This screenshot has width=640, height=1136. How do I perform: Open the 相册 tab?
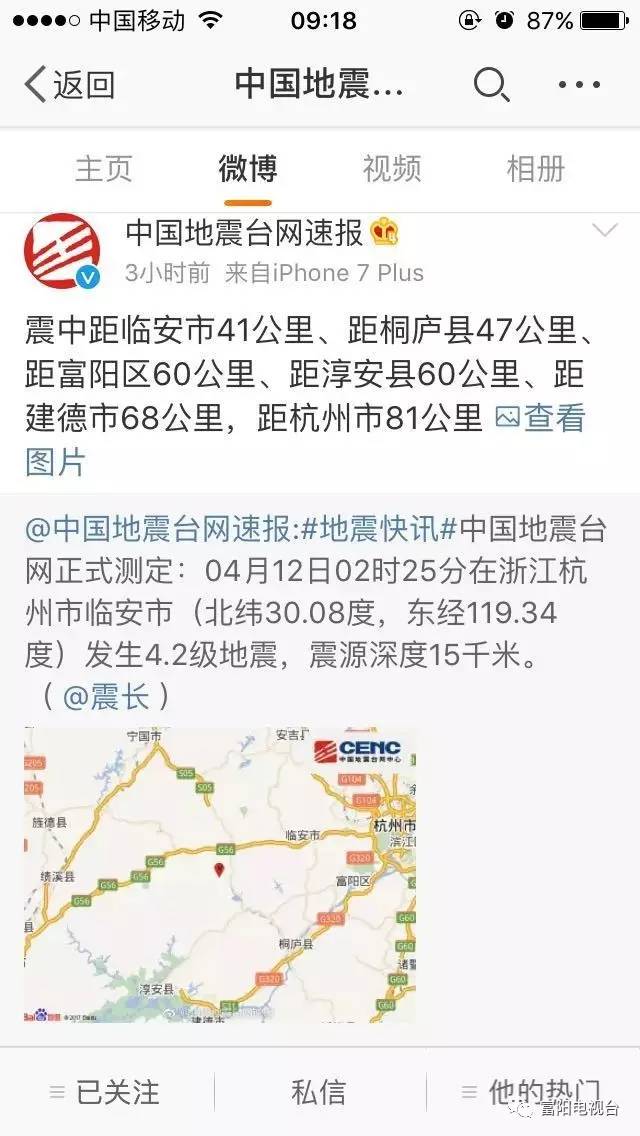point(536,169)
